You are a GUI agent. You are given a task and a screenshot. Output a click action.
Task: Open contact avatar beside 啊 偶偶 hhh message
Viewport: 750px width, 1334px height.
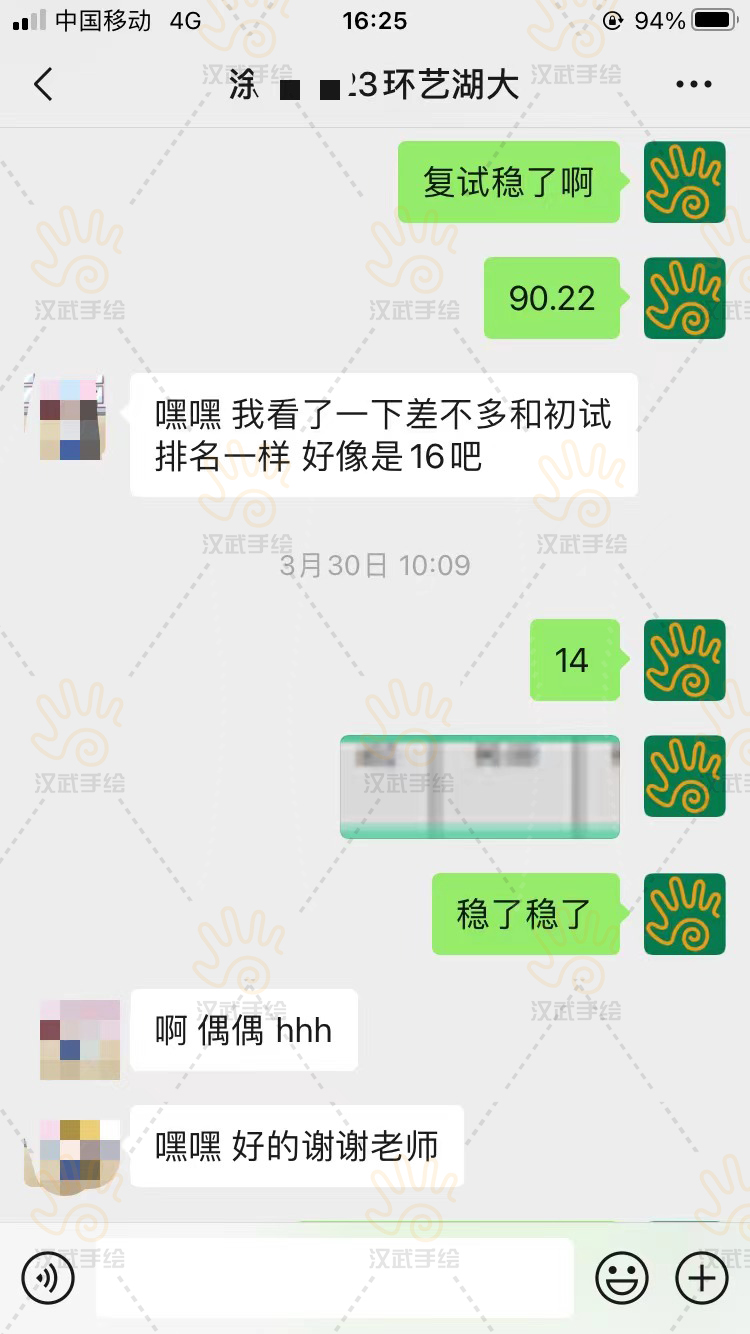pyautogui.click(x=80, y=1040)
